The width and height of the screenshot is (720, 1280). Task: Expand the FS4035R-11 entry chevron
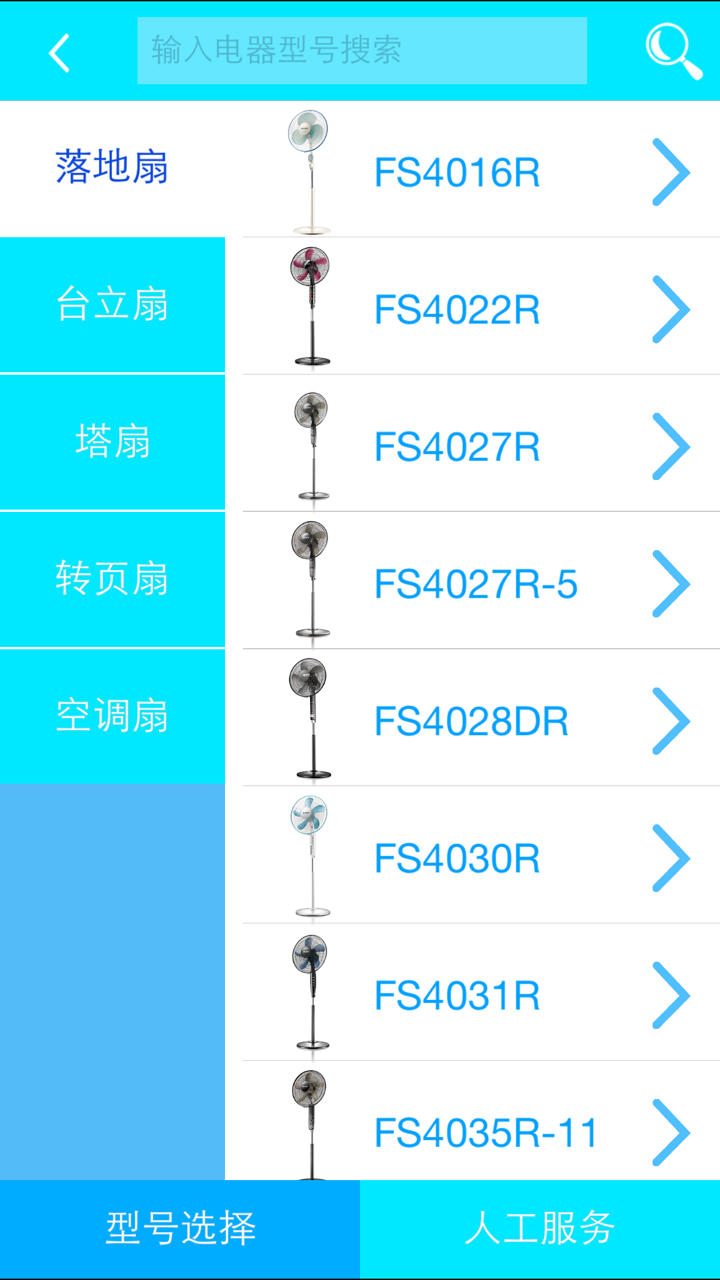click(x=672, y=1132)
